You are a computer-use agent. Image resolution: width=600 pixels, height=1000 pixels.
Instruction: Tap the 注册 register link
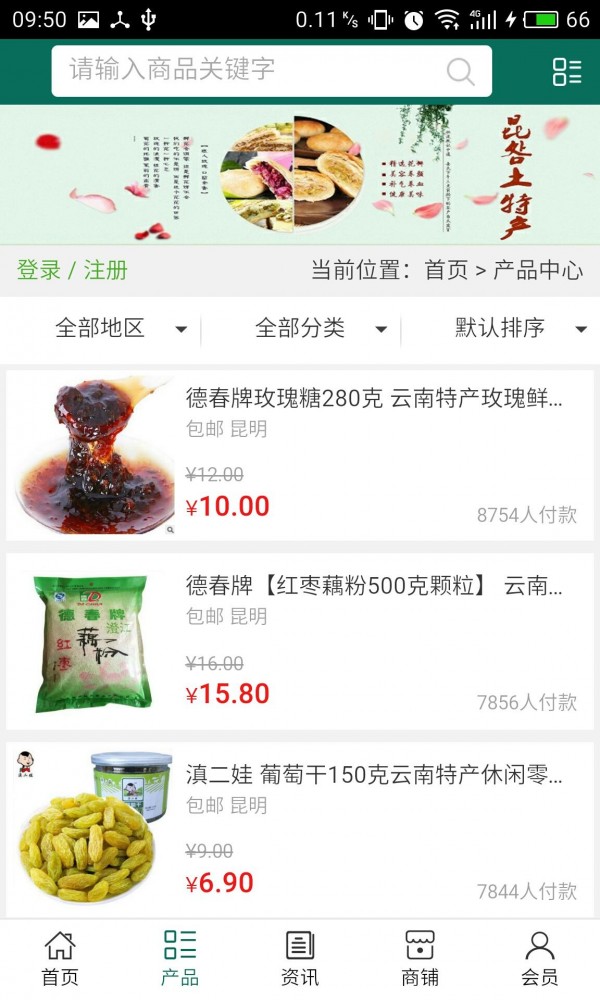pyautogui.click(x=106, y=270)
